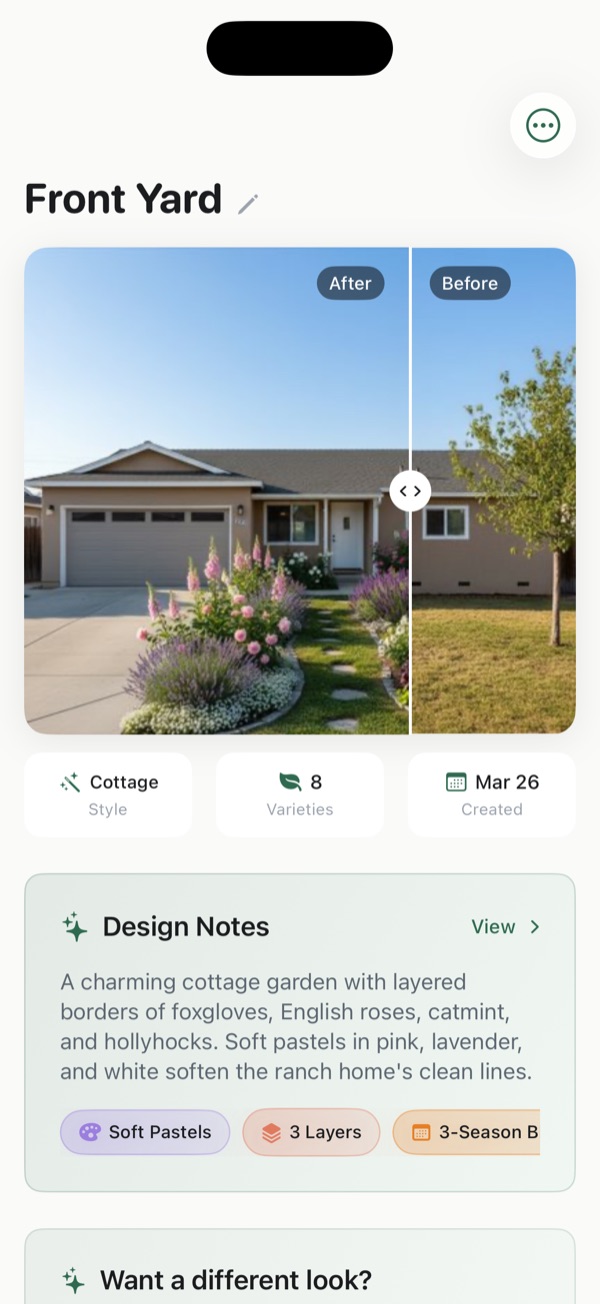View the full Design Notes
Image resolution: width=600 pixels, height=1304 pixels.
(x=505, y=927)
